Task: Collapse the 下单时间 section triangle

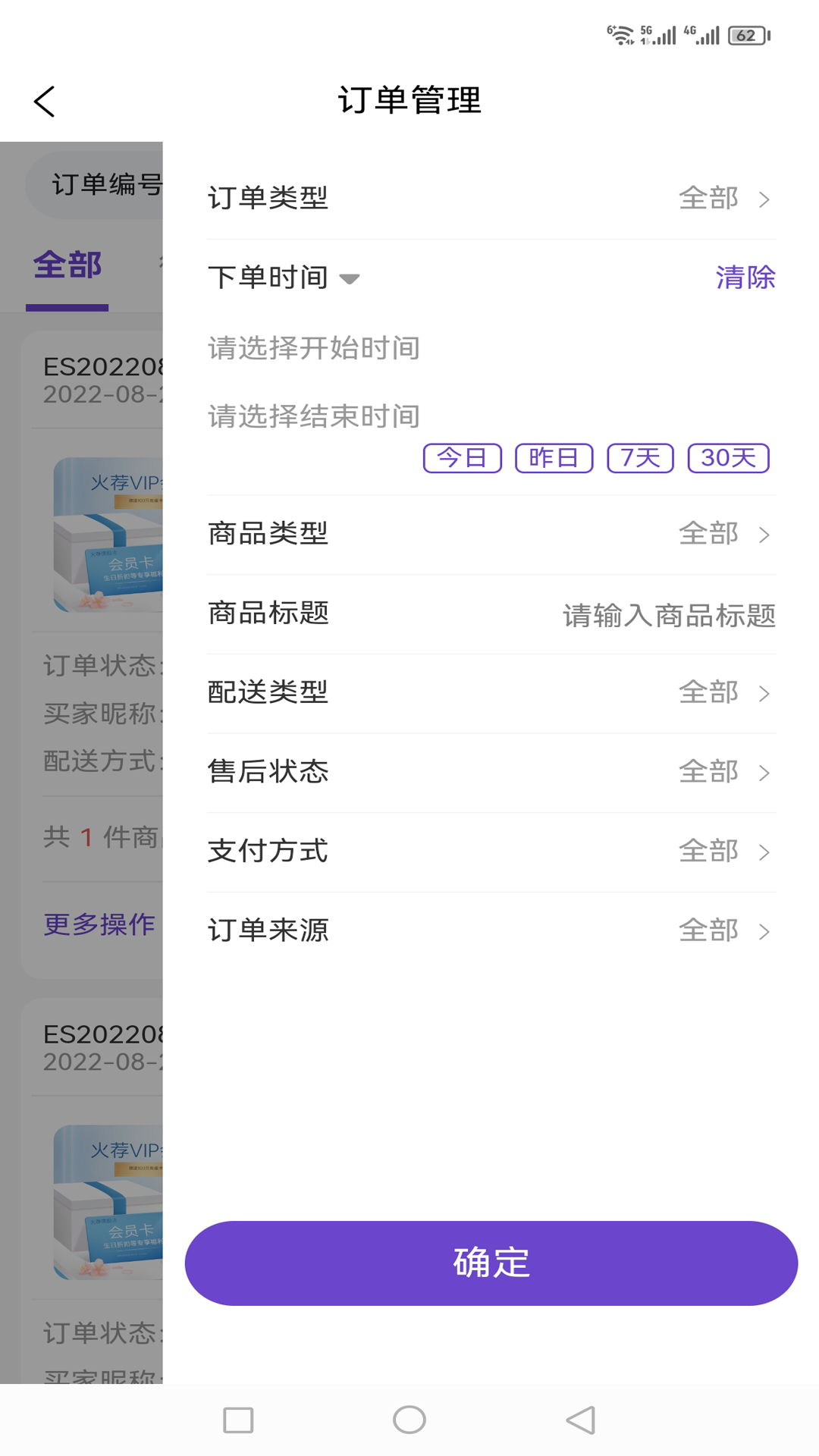Action: (350, 279)
